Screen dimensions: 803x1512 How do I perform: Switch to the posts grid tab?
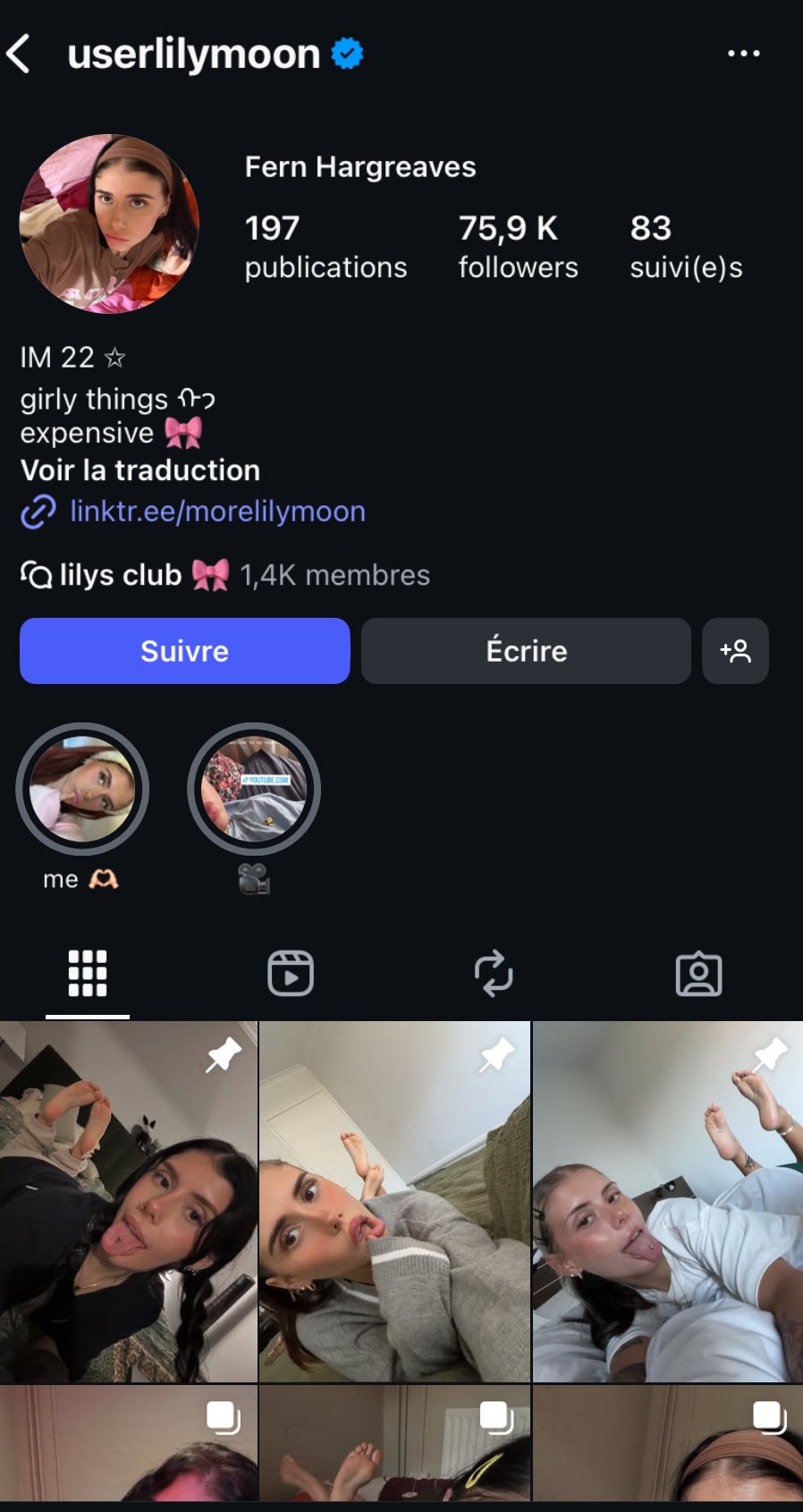tap(88, 973)
